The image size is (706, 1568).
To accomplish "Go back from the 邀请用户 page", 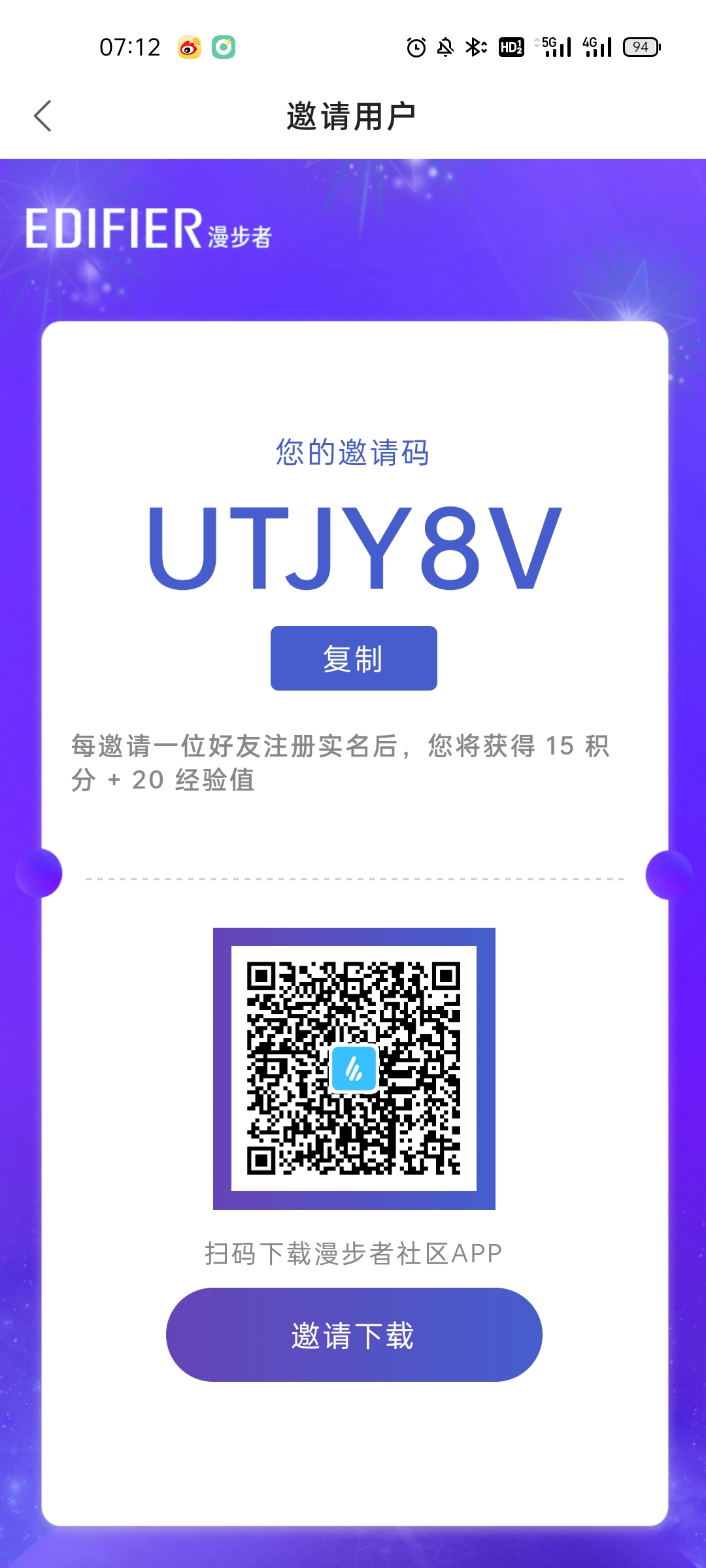I will point(43,116).
